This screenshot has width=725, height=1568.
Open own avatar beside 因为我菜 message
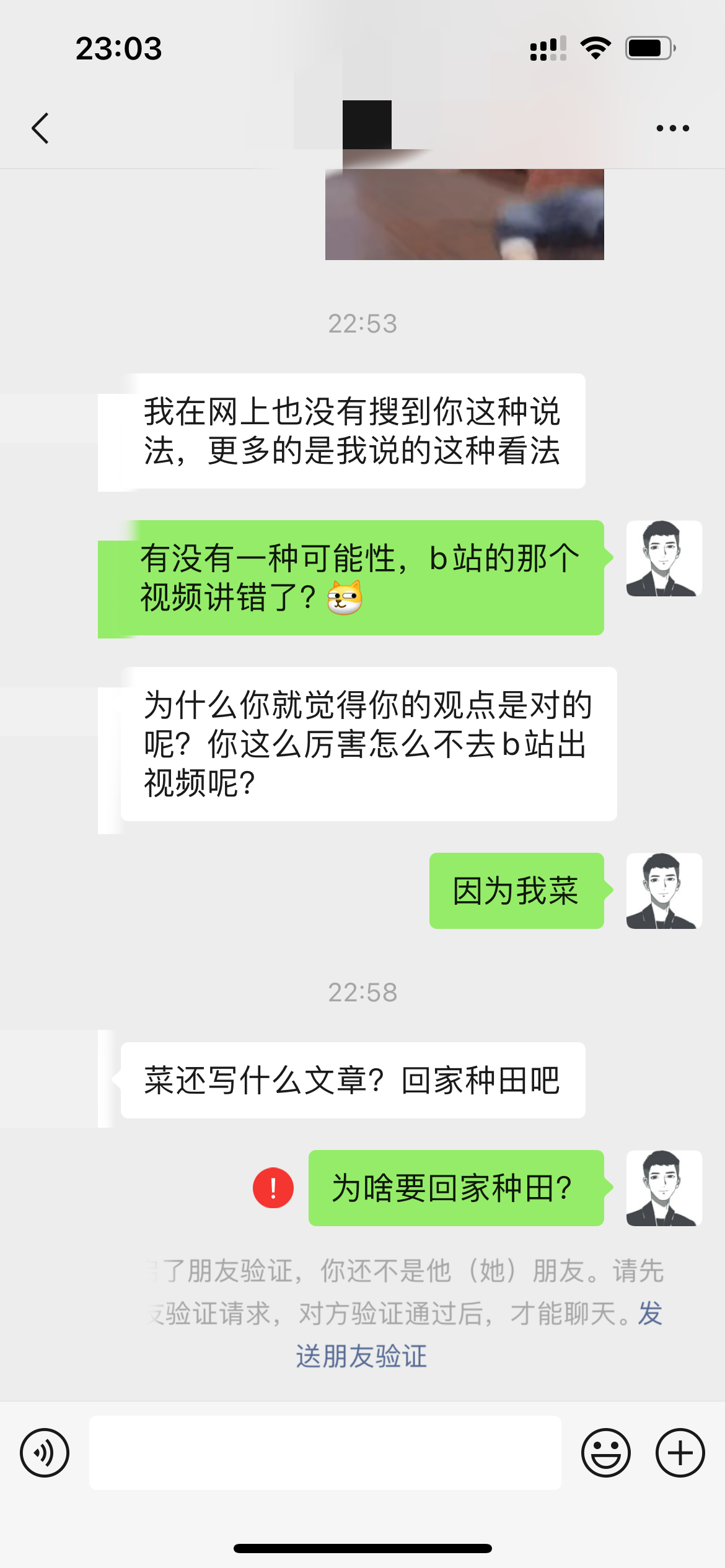664,891
